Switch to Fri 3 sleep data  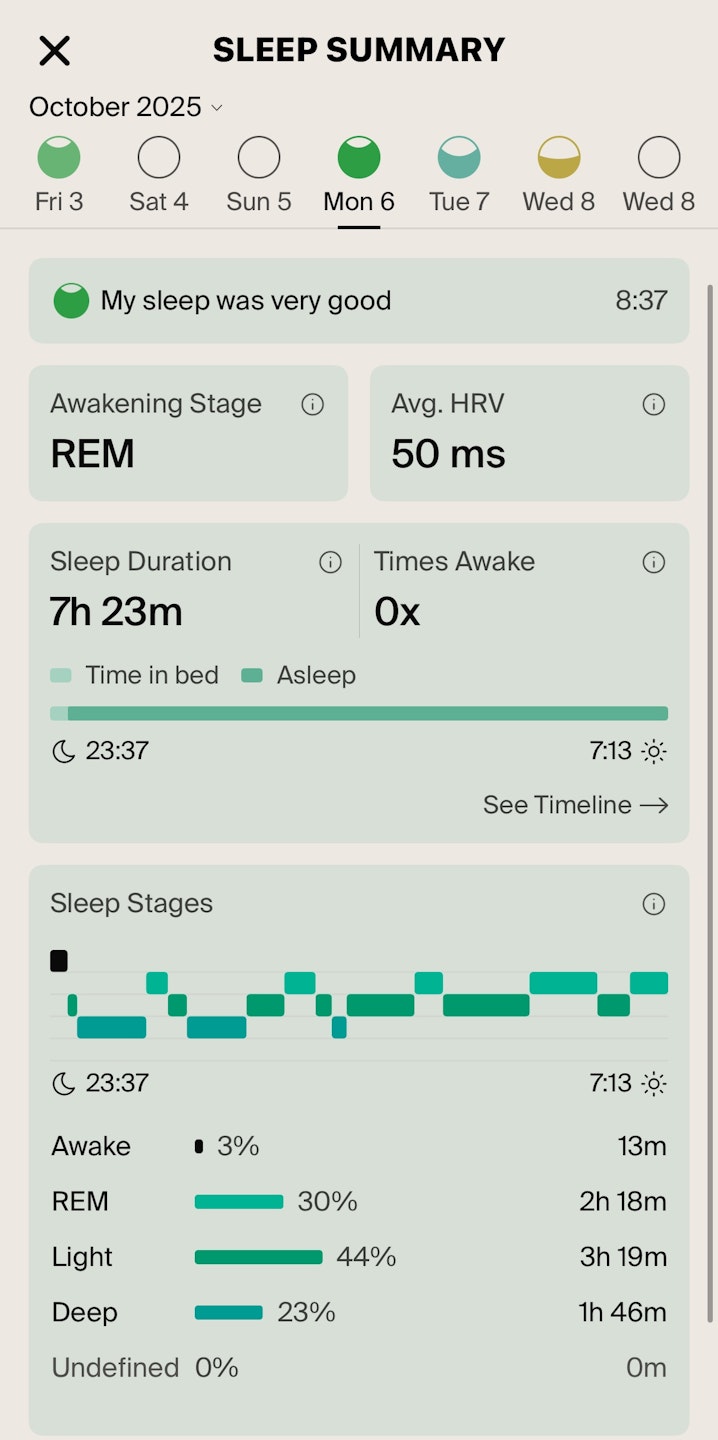click(x=59, y=175)
